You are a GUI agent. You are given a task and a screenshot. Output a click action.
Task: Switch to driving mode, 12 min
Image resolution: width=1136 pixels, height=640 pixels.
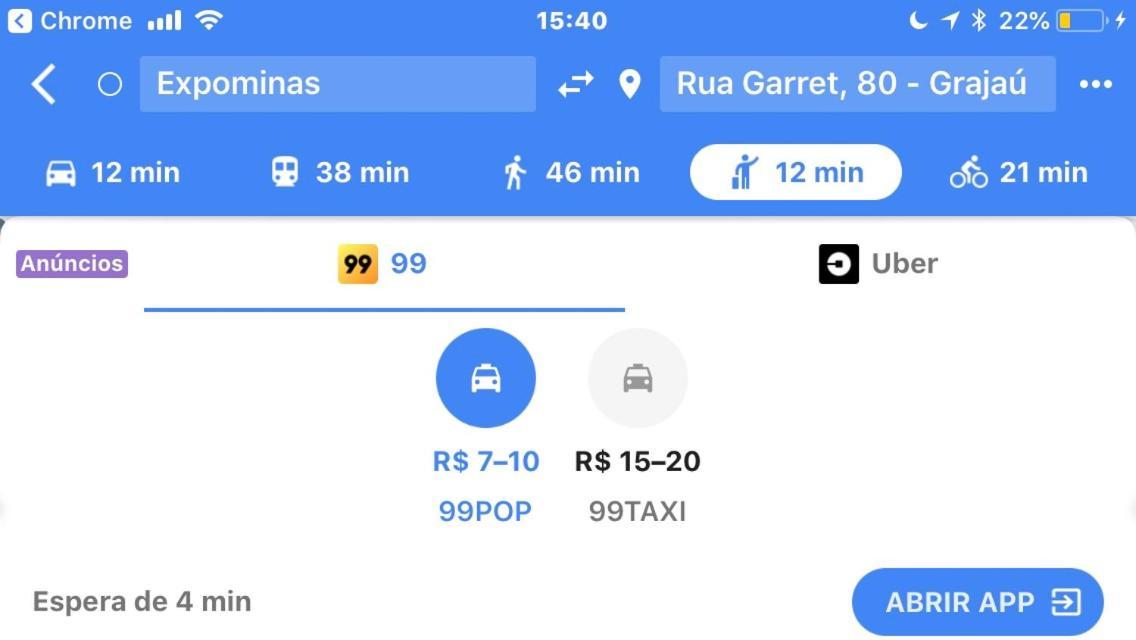pos(112,173)
